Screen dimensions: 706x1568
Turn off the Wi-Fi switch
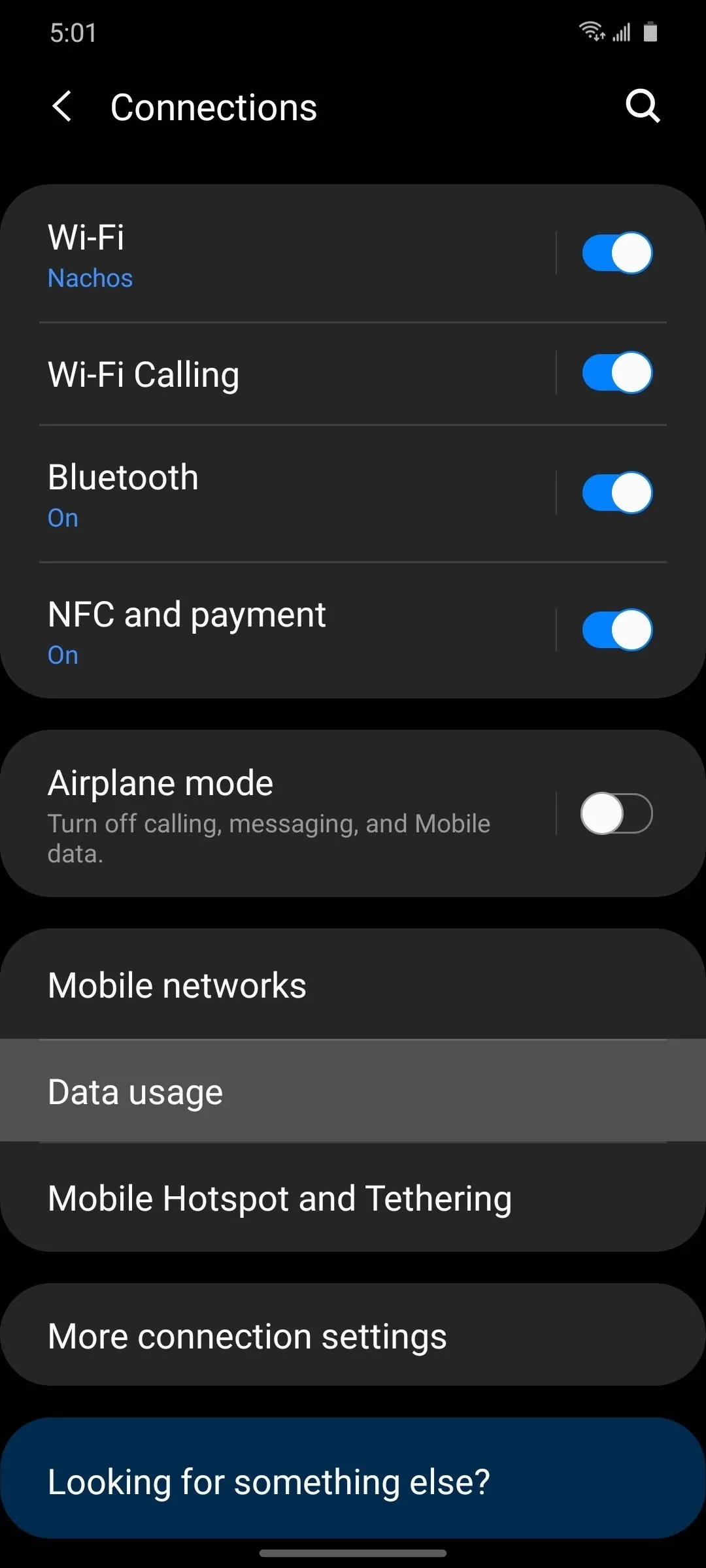[617, 253]
